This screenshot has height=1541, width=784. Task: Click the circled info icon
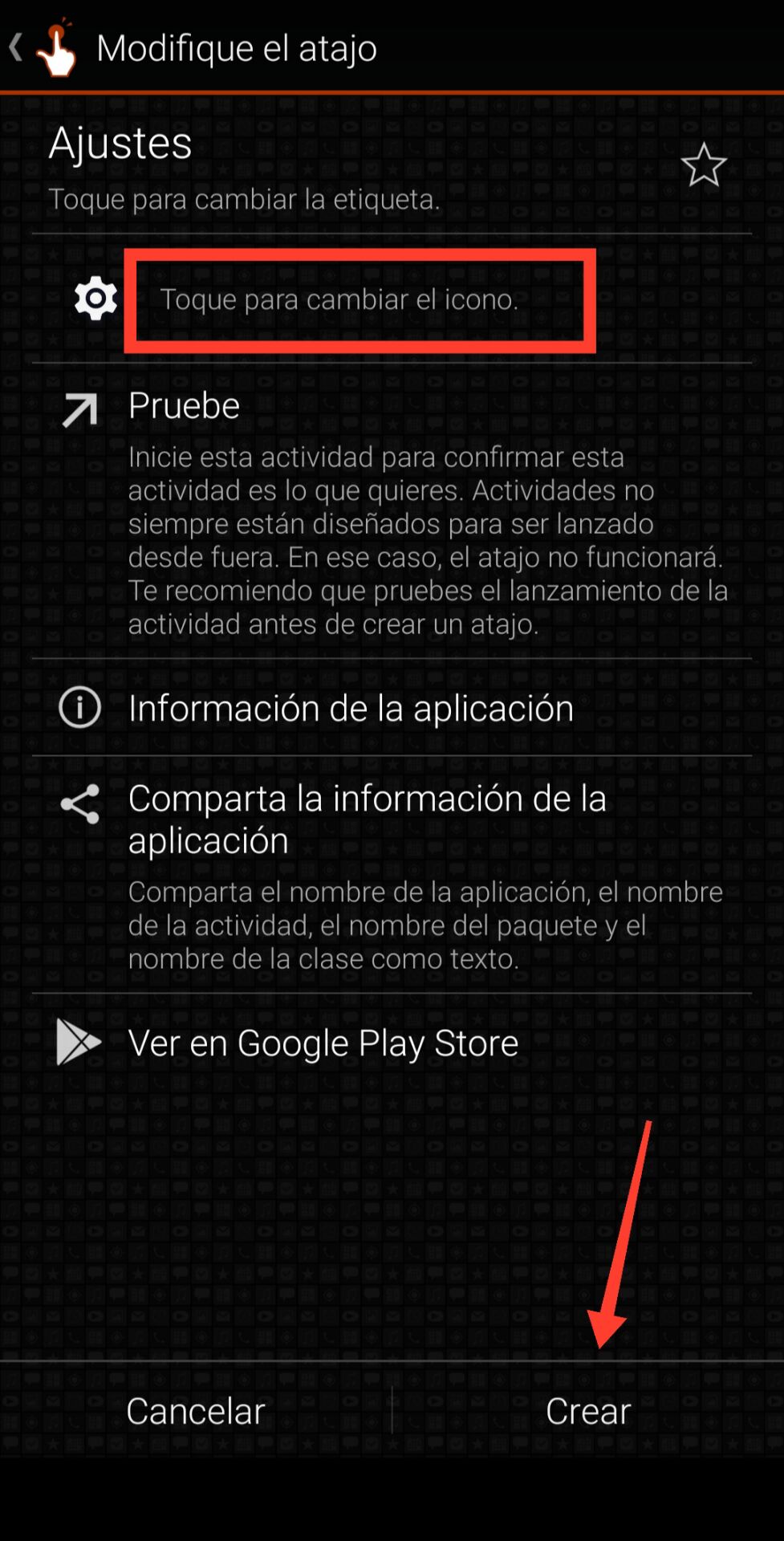pyautogui.click(x=78, y=707)
